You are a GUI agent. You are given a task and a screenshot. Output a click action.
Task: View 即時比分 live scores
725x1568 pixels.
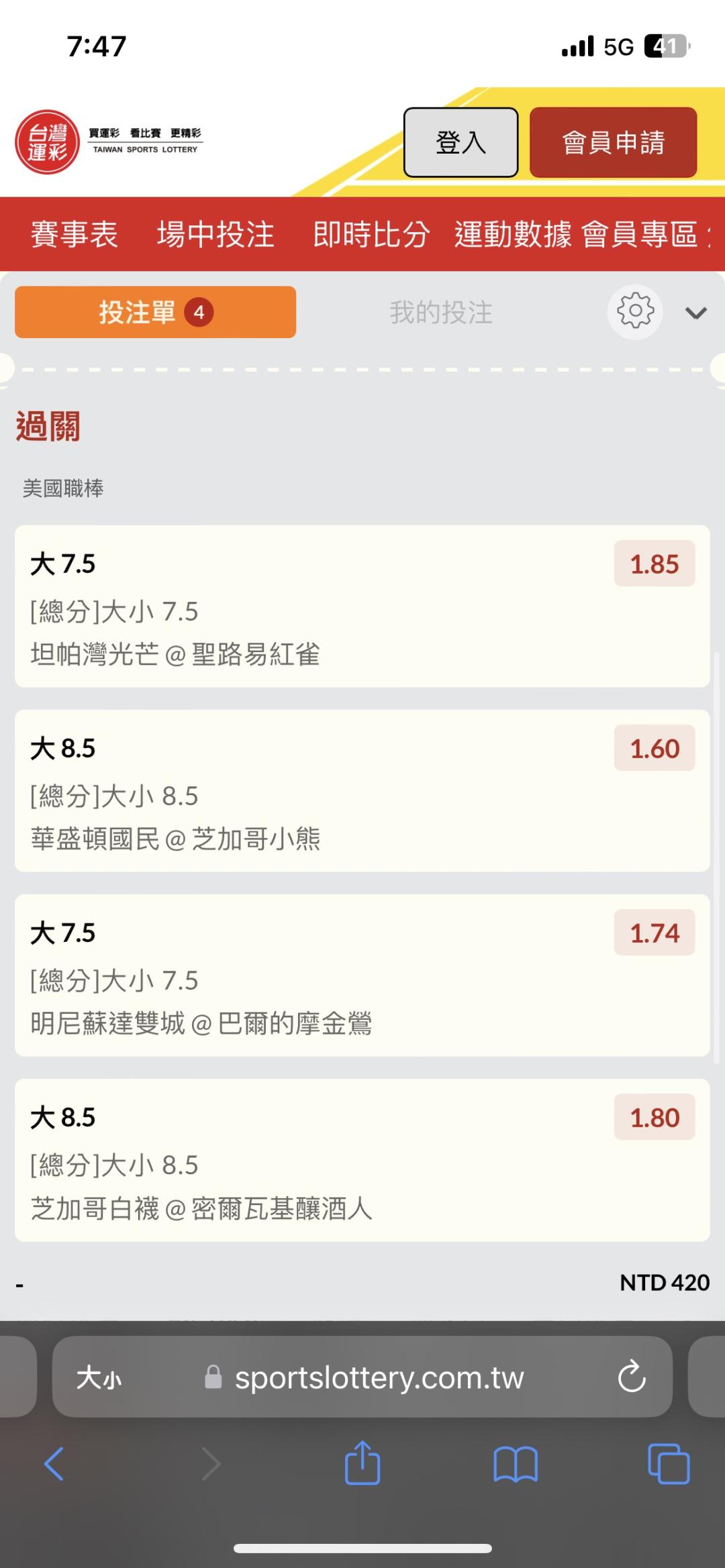point(371,234)
